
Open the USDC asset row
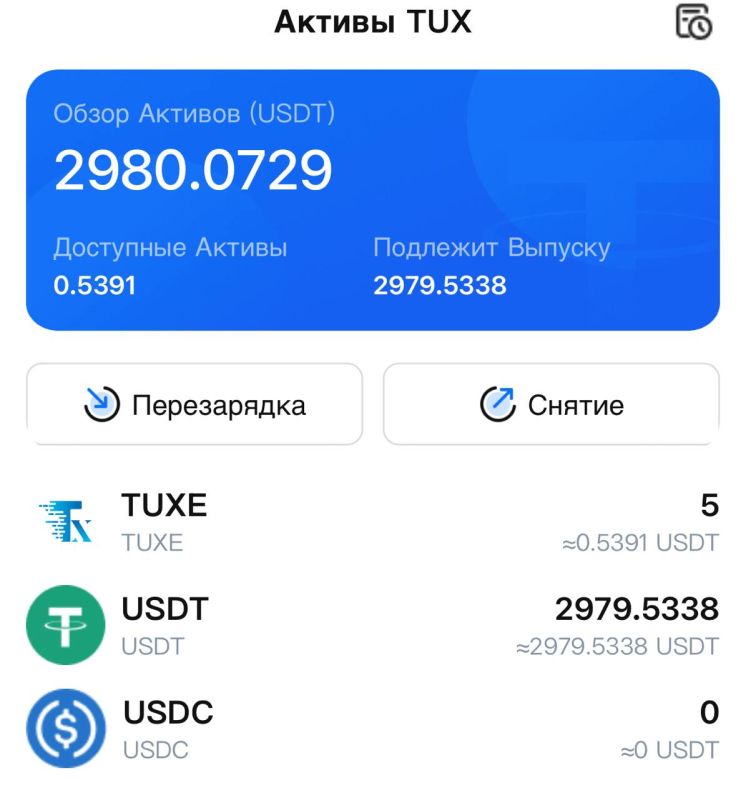372,729
